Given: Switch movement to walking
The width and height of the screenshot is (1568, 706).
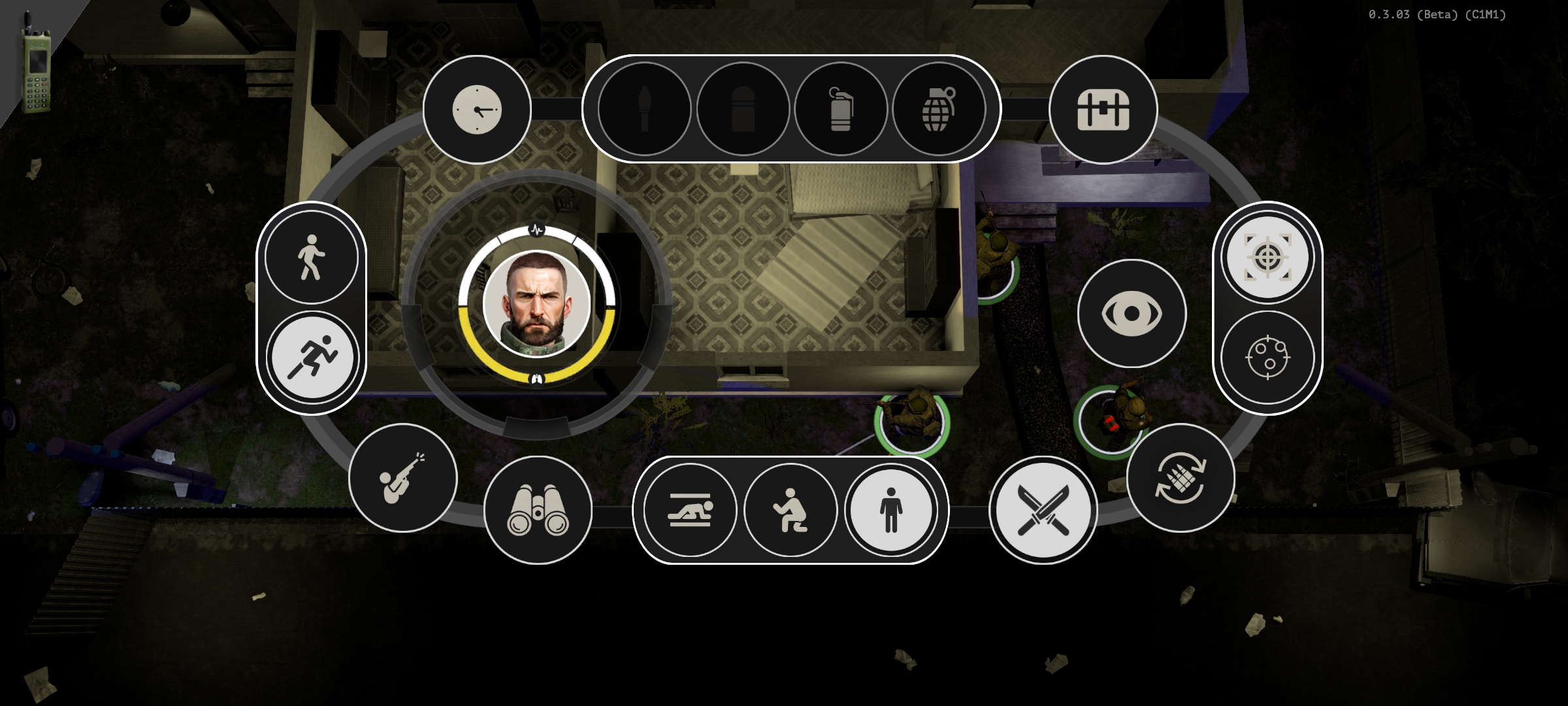Looking at the screenshot, I should 312,257.
